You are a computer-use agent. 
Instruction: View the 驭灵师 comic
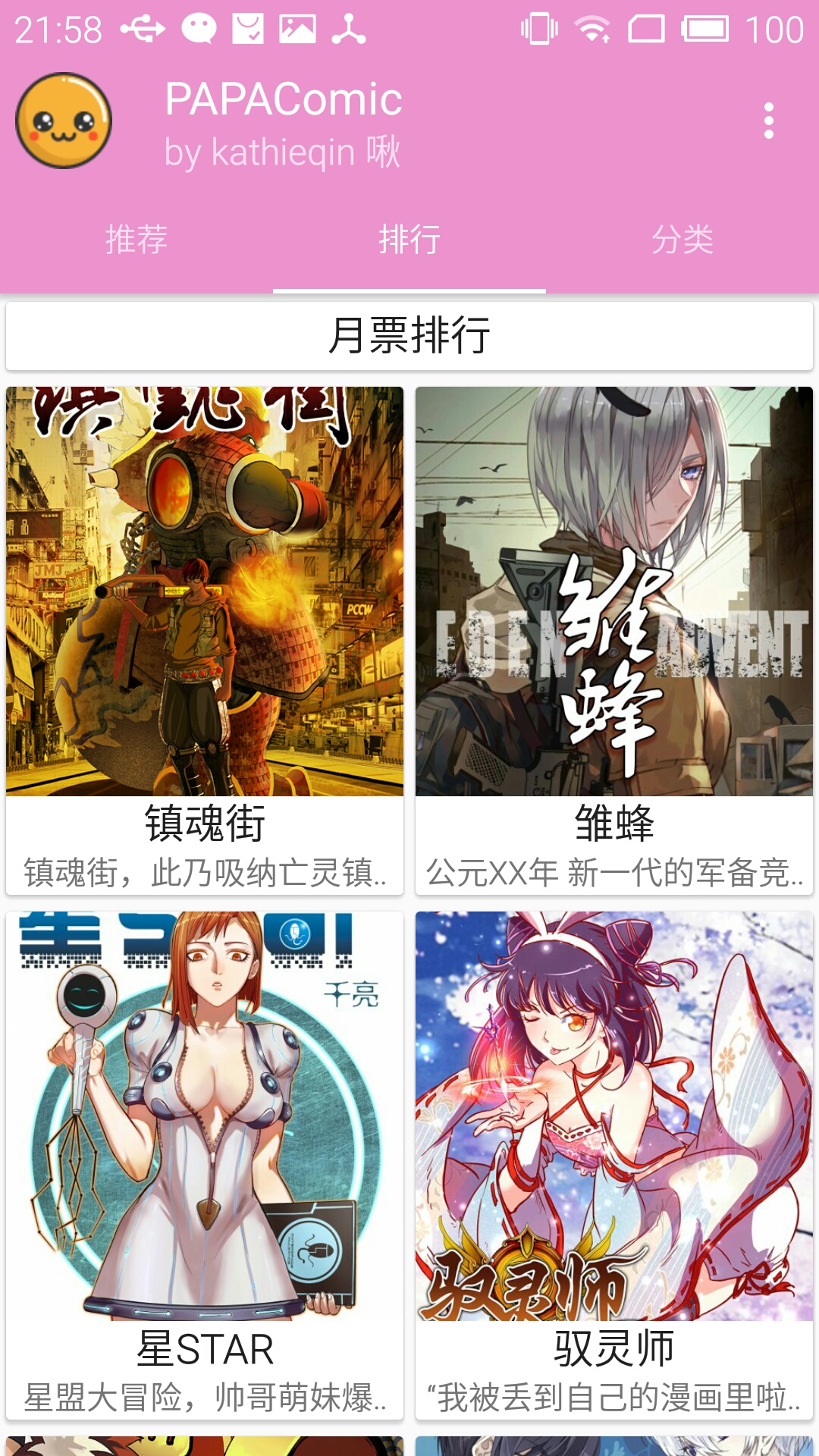click(x=614, y=1166)
